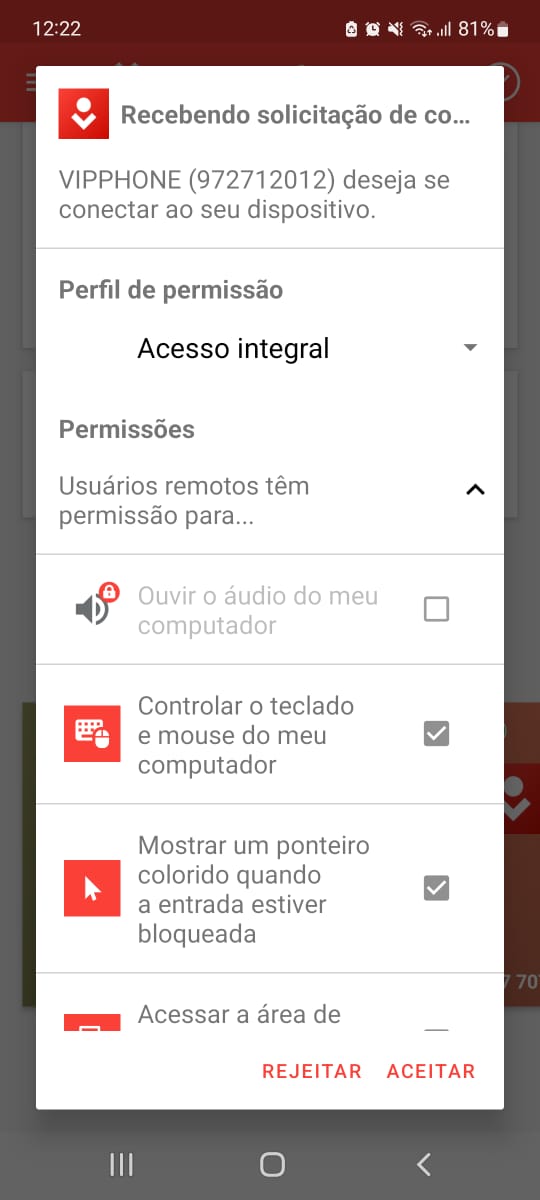Uncheck Controlar o teclado e mouse permission
540x1200 pixels.
(x=436, y=734)
